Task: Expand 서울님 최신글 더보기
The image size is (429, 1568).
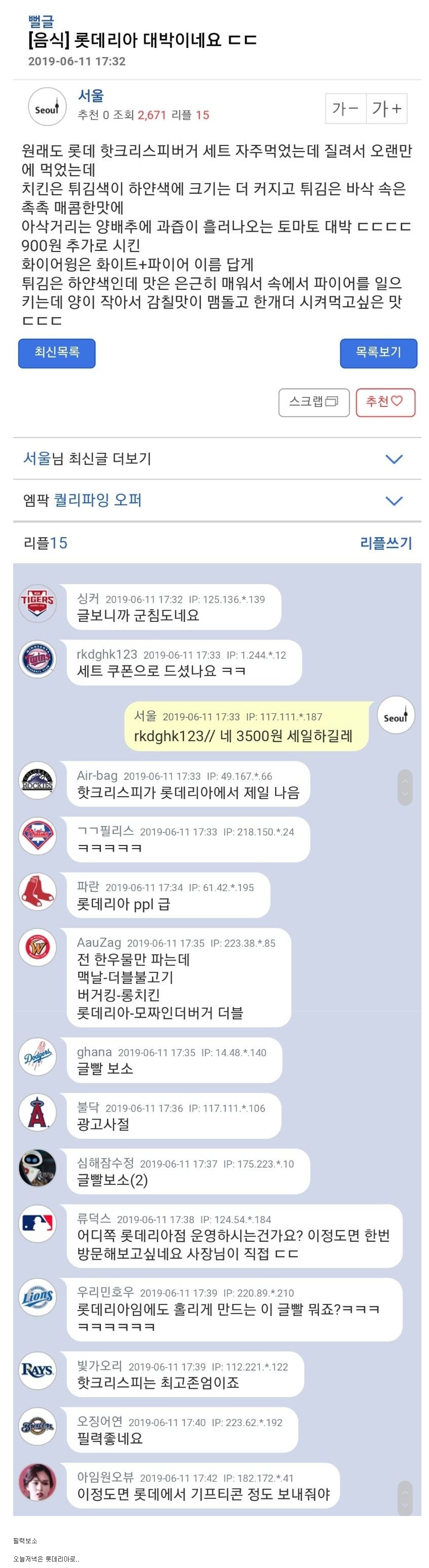Action: click(217, 458)
